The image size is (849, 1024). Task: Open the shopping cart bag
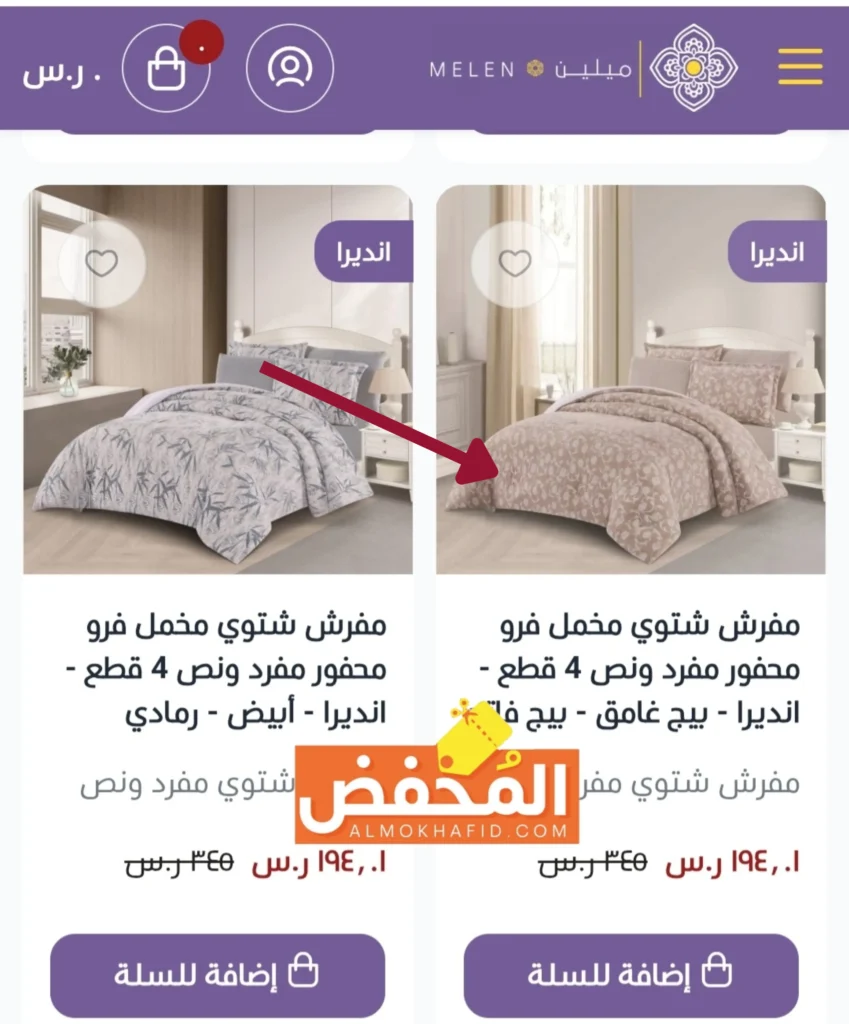(x=166, y=69)
